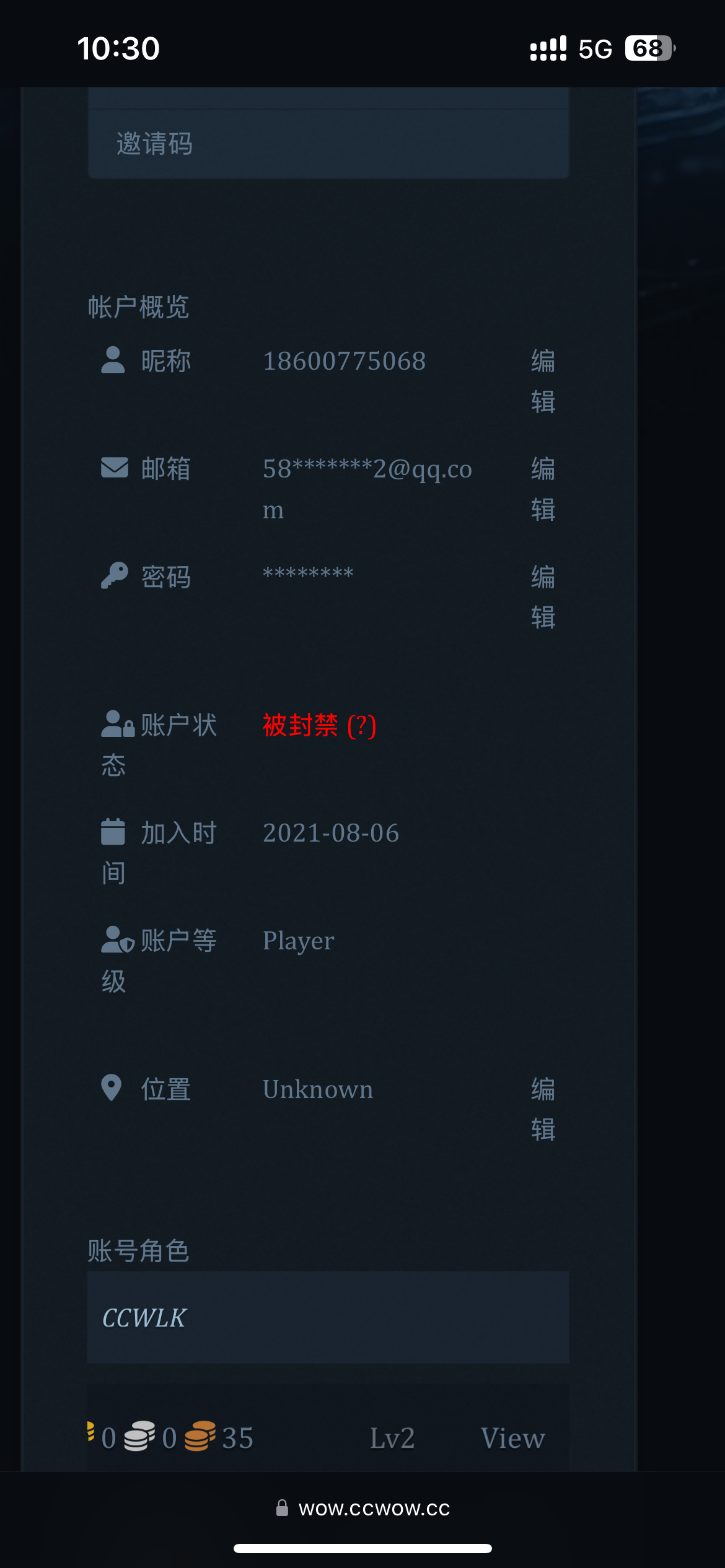Click the calendar icon beside 加入时间
This screenshot has width=725, height=1568.
[x=113, y=833]
